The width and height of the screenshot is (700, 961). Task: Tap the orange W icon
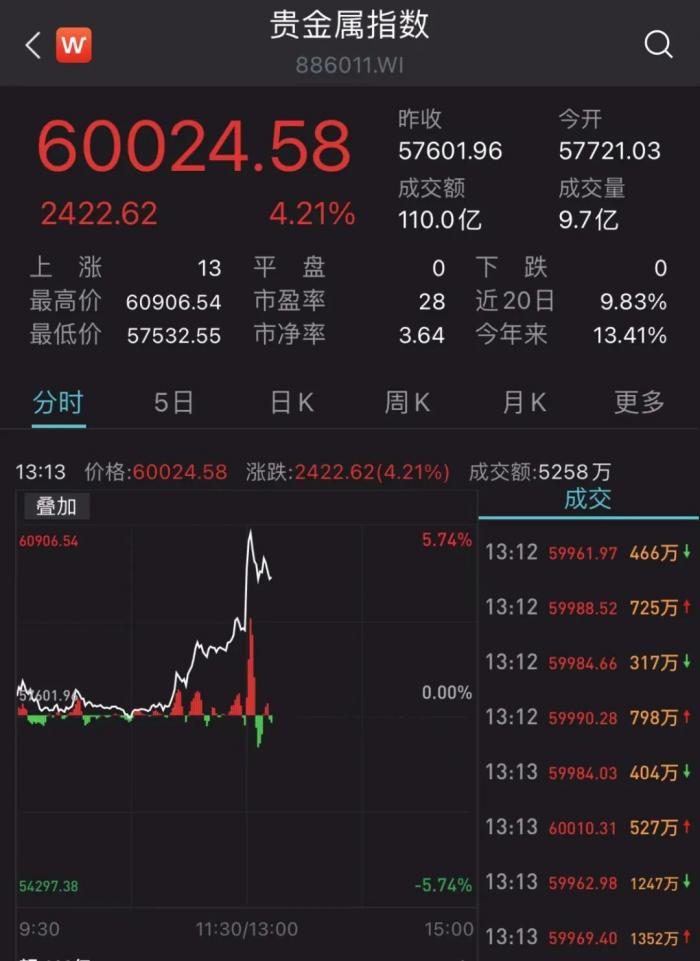(x=74, y=45)
